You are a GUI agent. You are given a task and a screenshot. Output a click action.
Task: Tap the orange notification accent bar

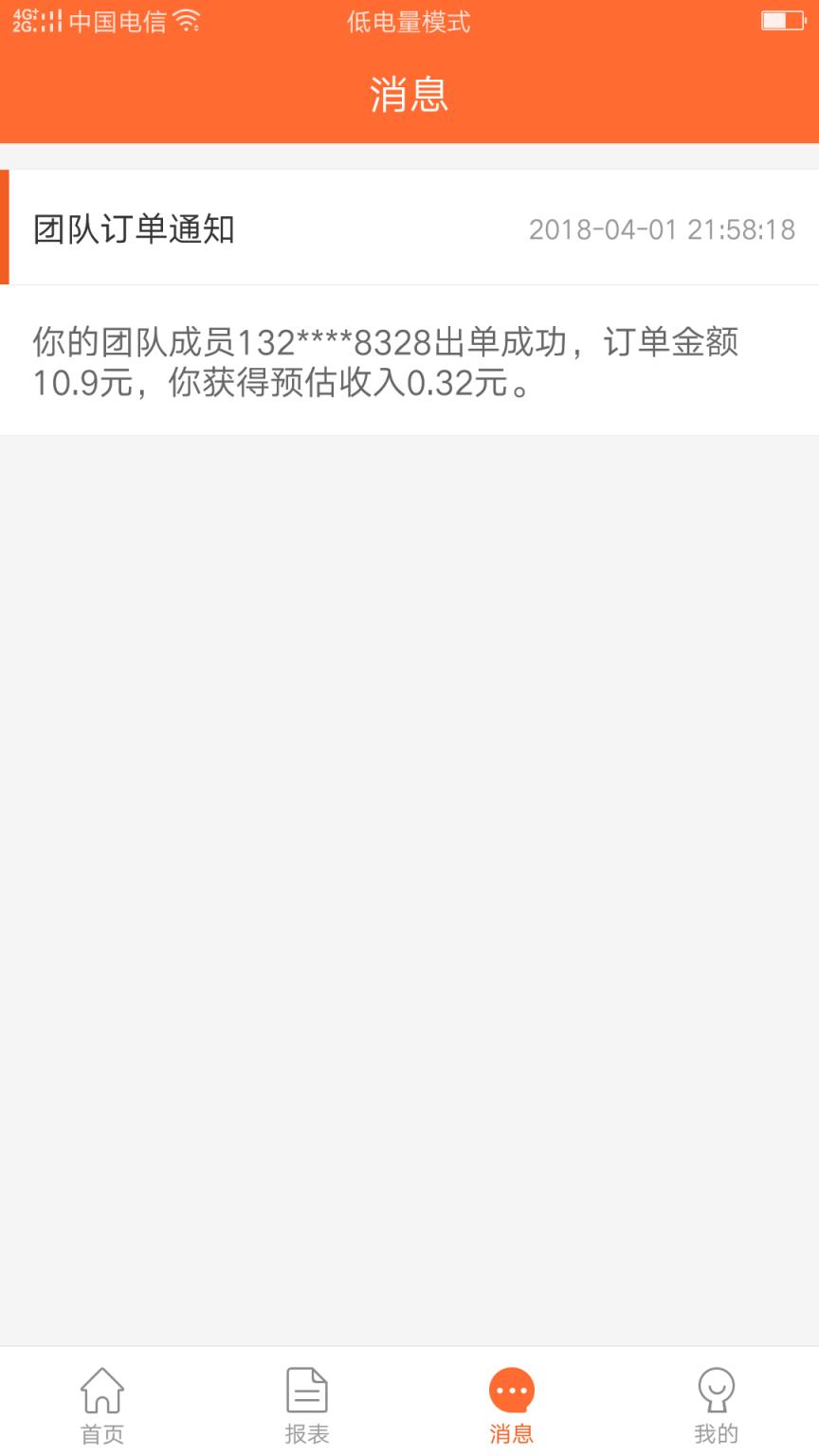coord(4,227)
